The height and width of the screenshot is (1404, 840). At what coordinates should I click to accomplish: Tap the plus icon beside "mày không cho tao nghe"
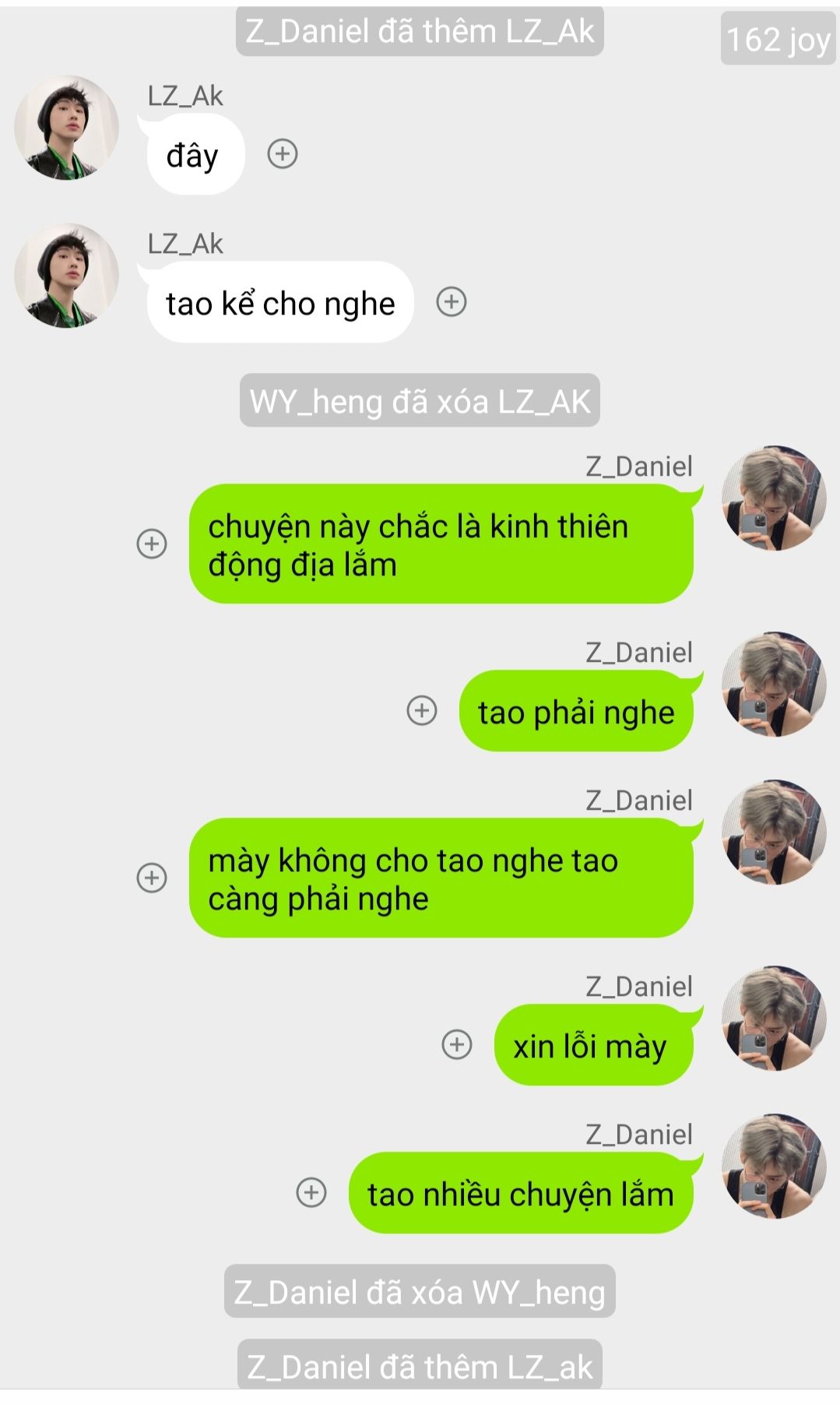[152, 878]
